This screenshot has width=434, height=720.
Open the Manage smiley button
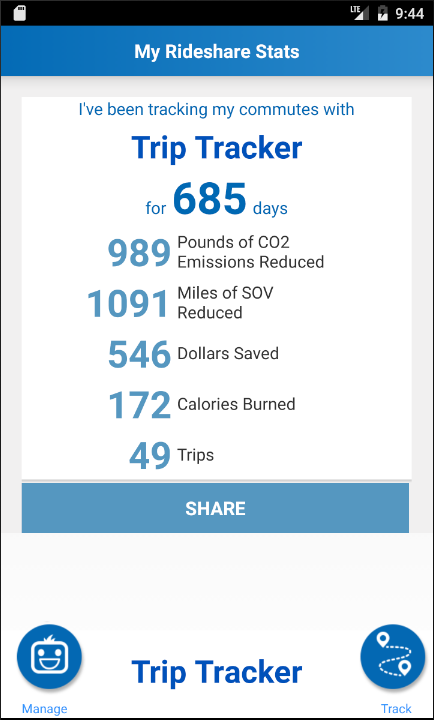[49, 657]
